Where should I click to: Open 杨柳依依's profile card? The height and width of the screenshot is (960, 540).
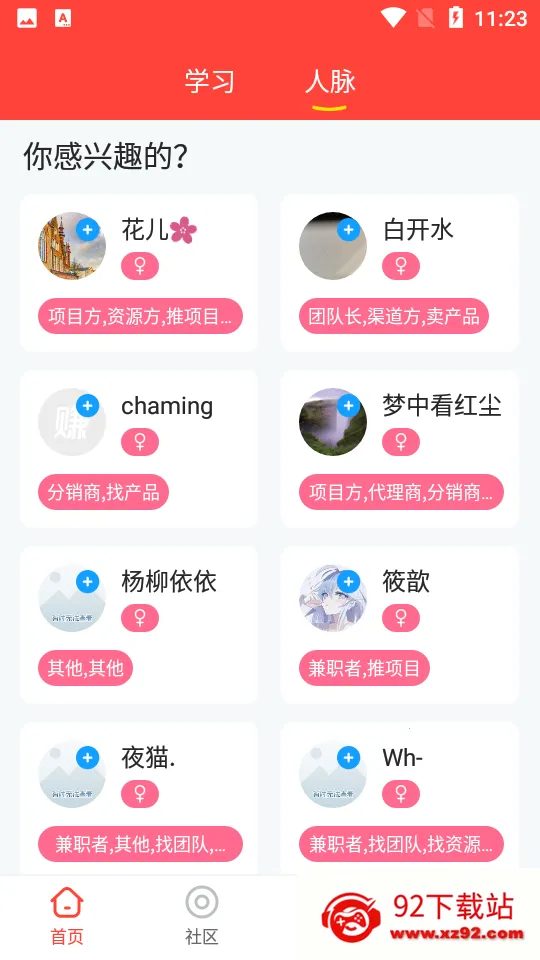139,625
